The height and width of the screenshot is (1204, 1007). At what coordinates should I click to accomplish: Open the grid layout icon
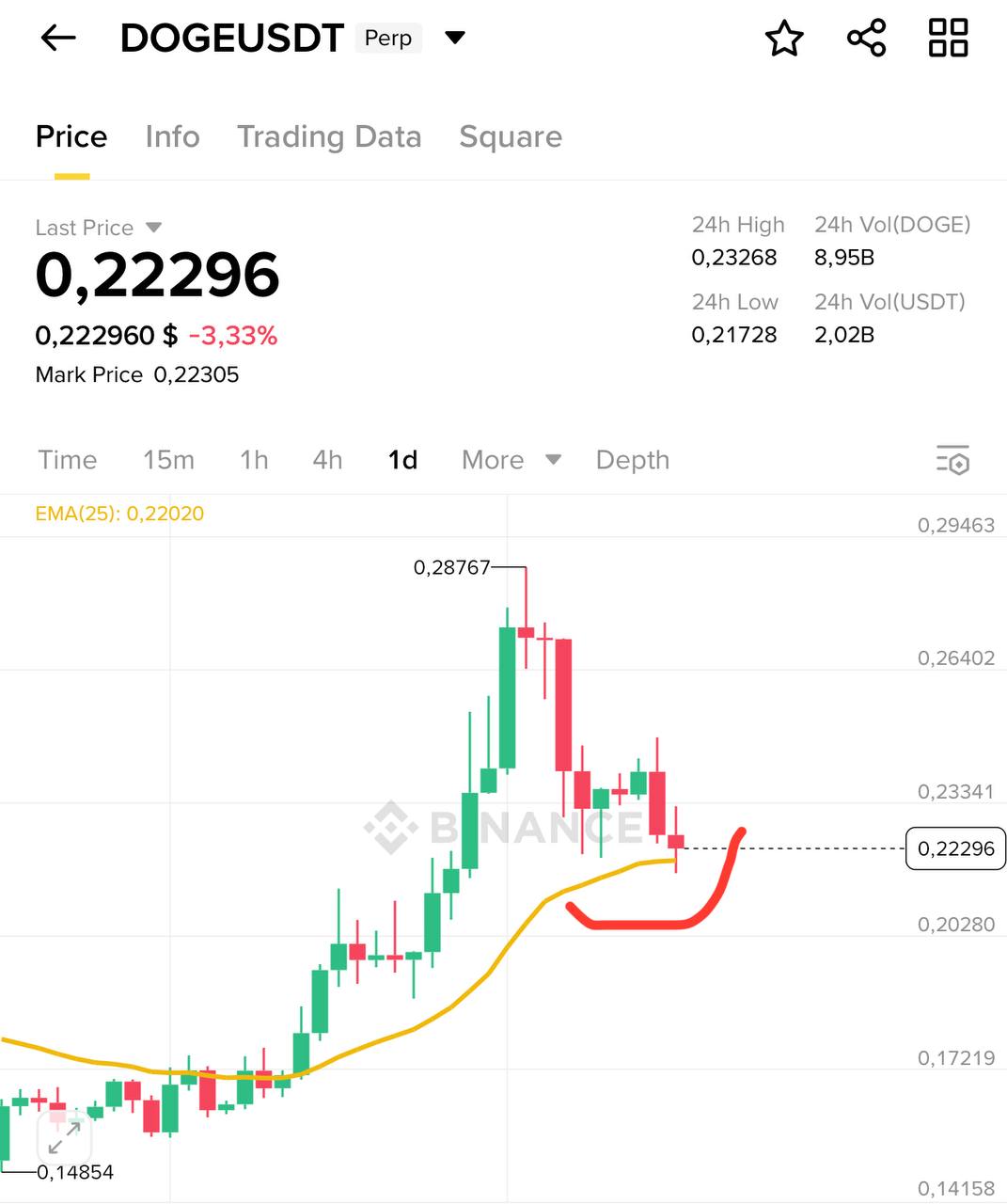pos(948,39)
